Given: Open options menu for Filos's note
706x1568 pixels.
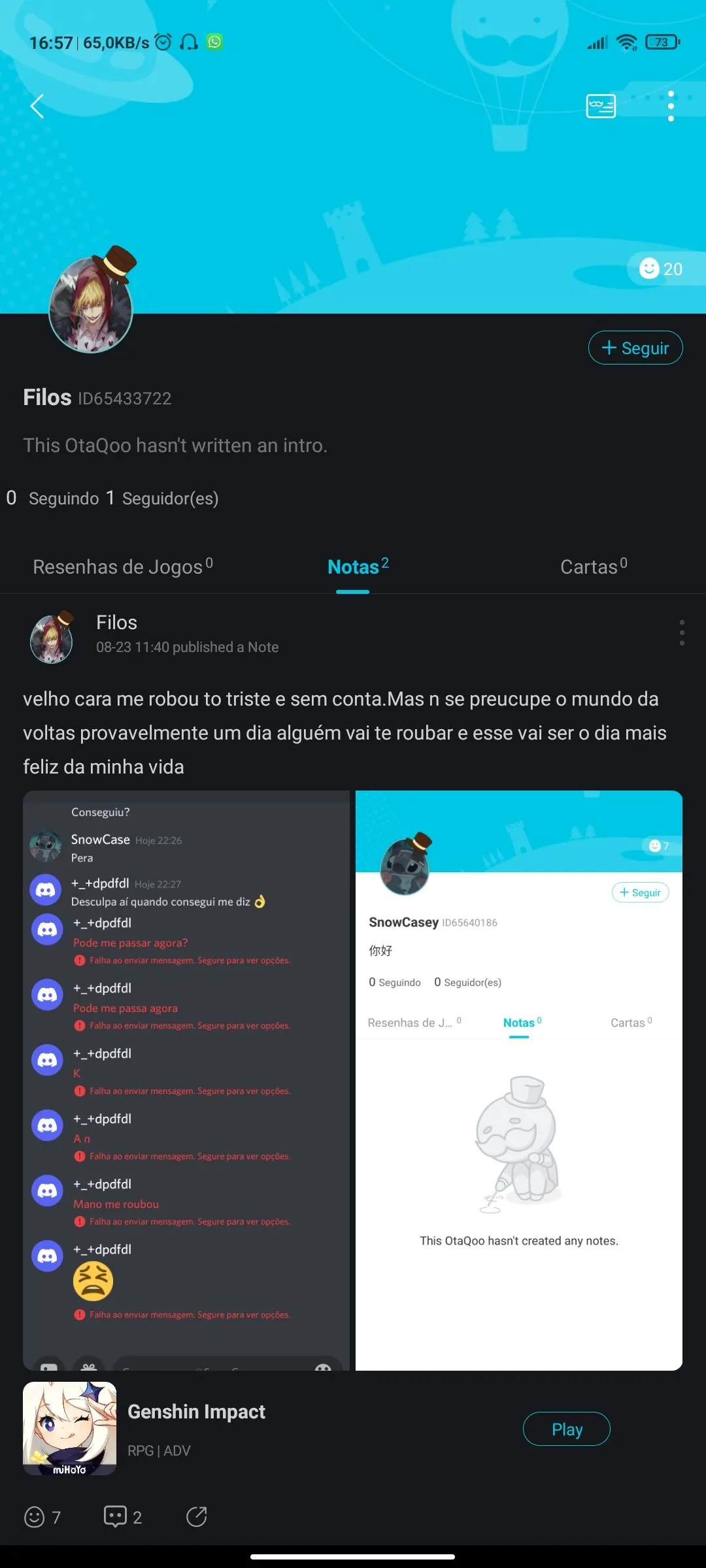Looking at the screenshot, I should 682,632.
